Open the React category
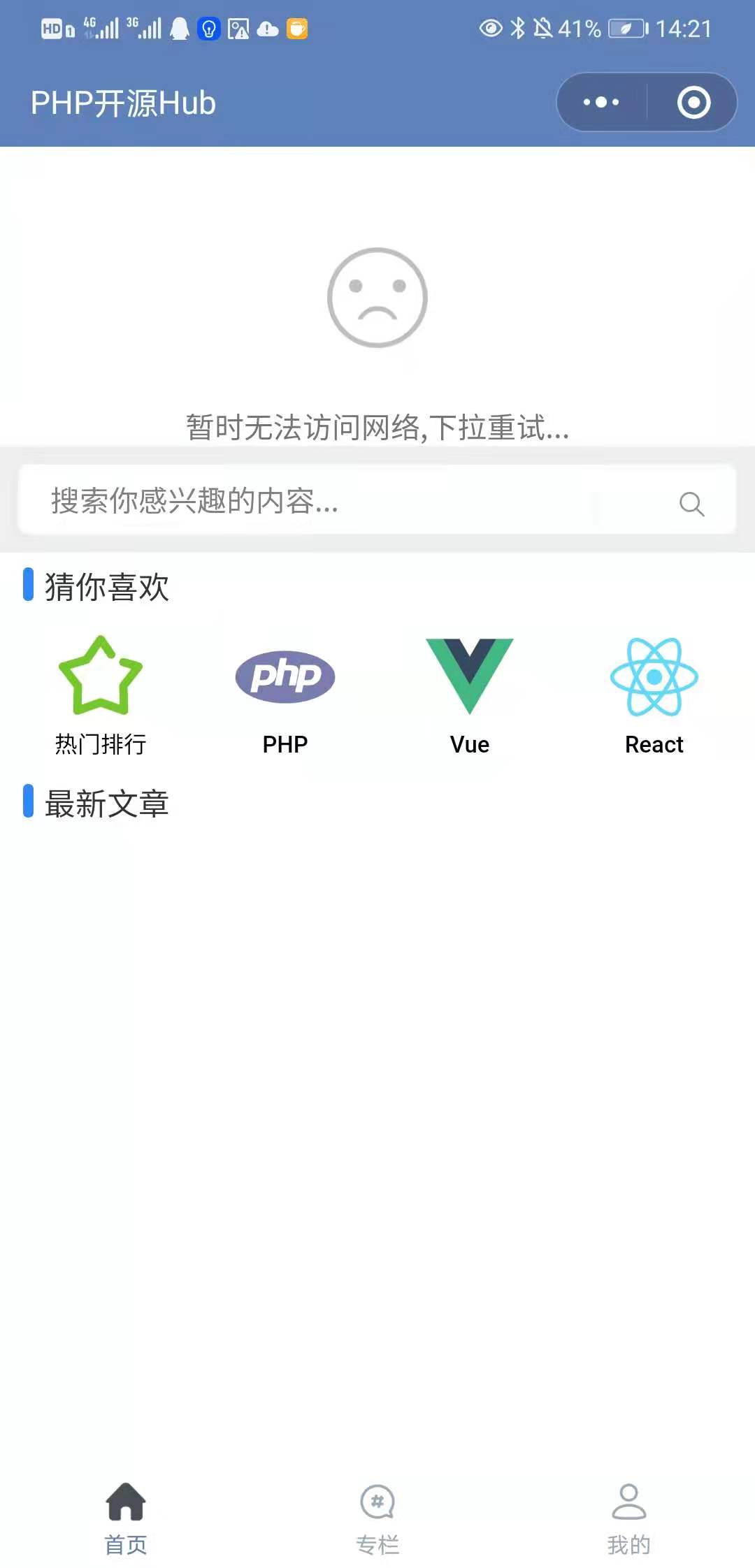 pos(654,696)
